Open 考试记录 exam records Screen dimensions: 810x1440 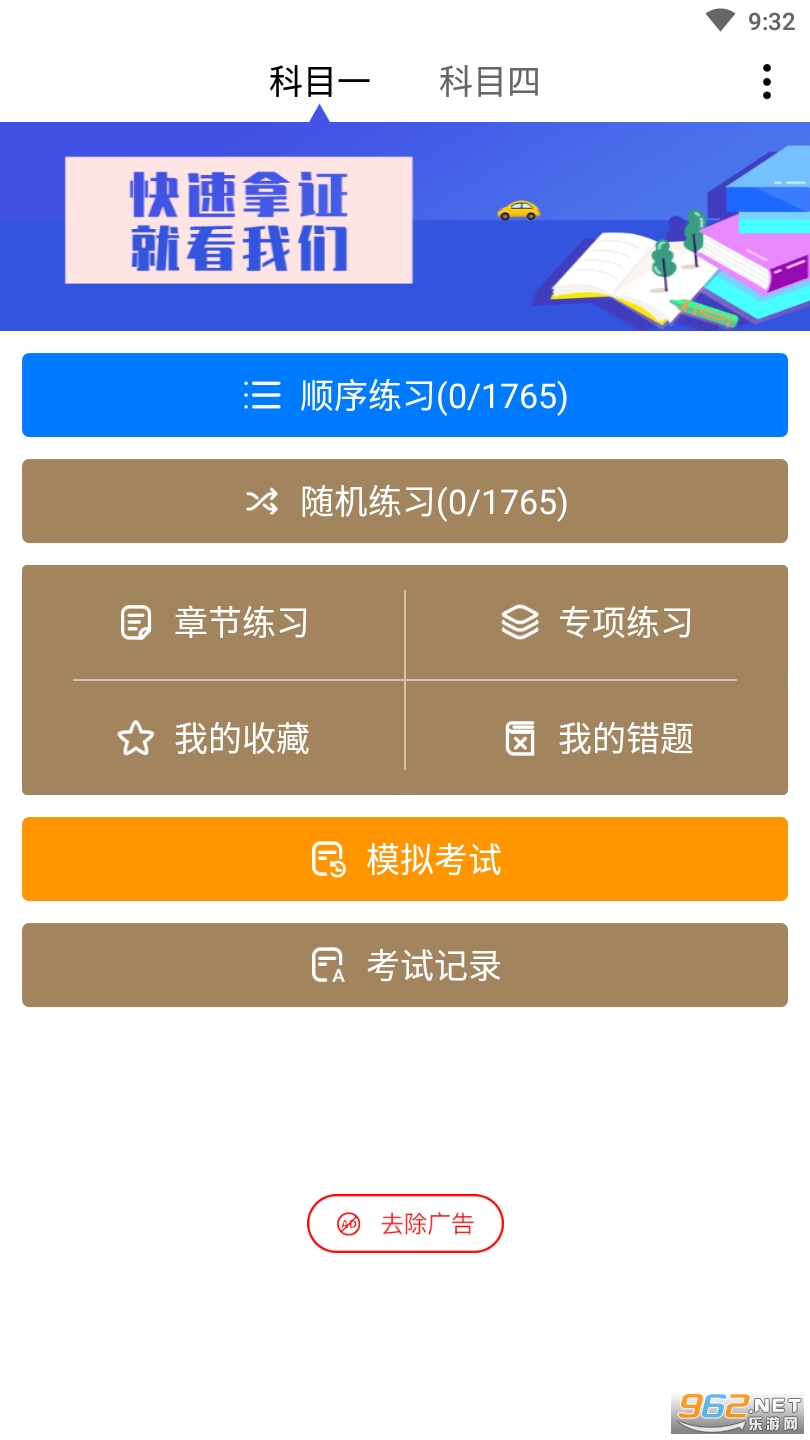pyautogui.click(x=405, y=965)
